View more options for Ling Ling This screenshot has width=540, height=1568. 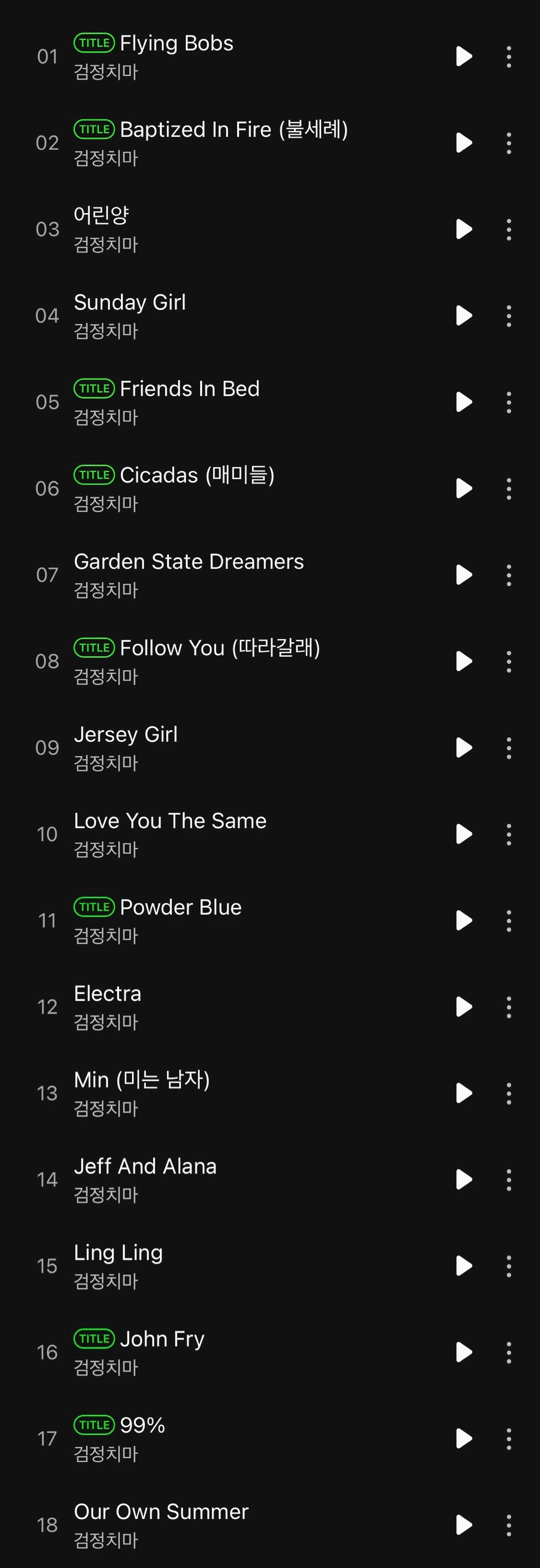[509, 1267]
